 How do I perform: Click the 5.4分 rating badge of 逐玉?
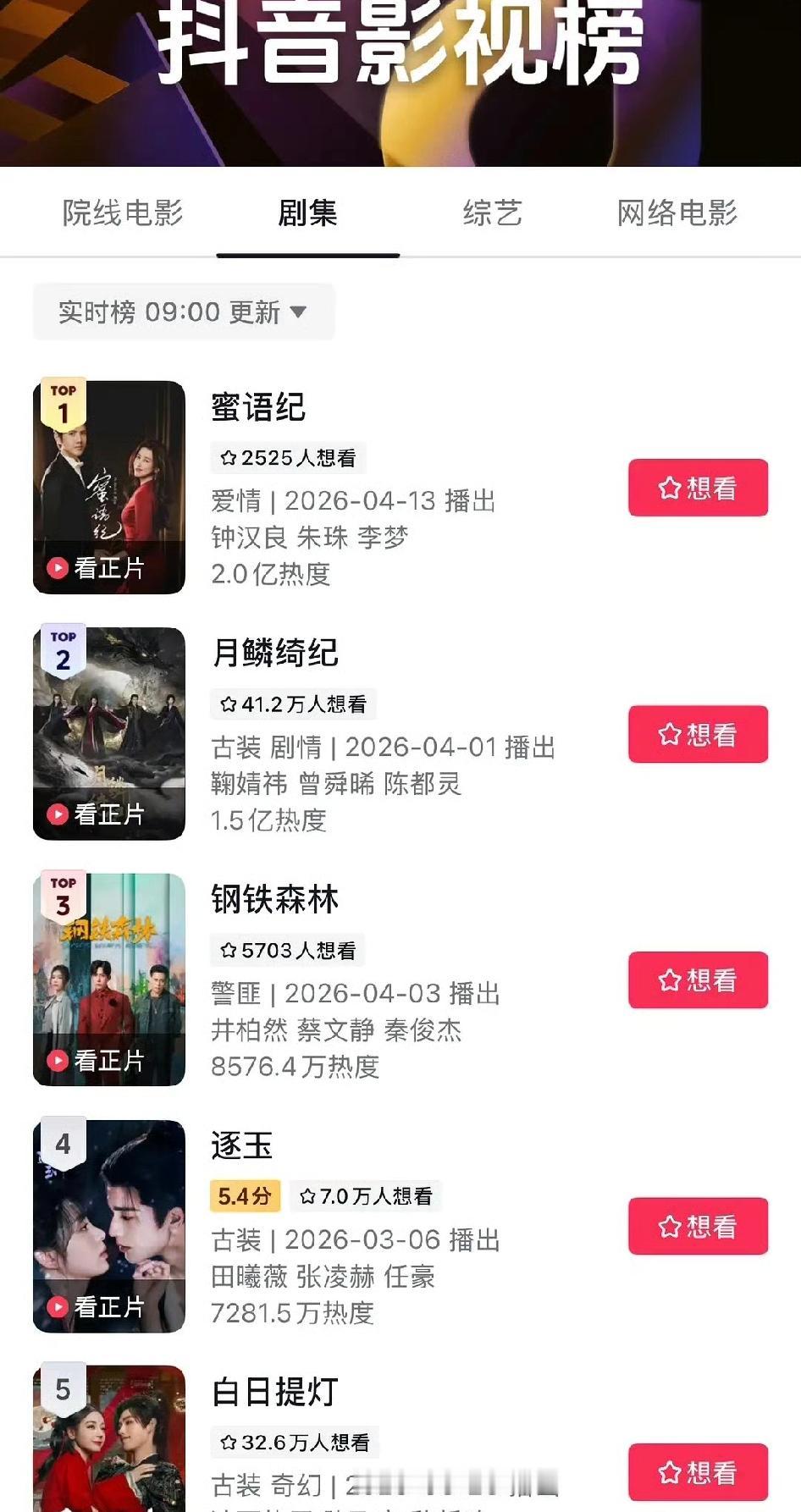[246, 1196]
